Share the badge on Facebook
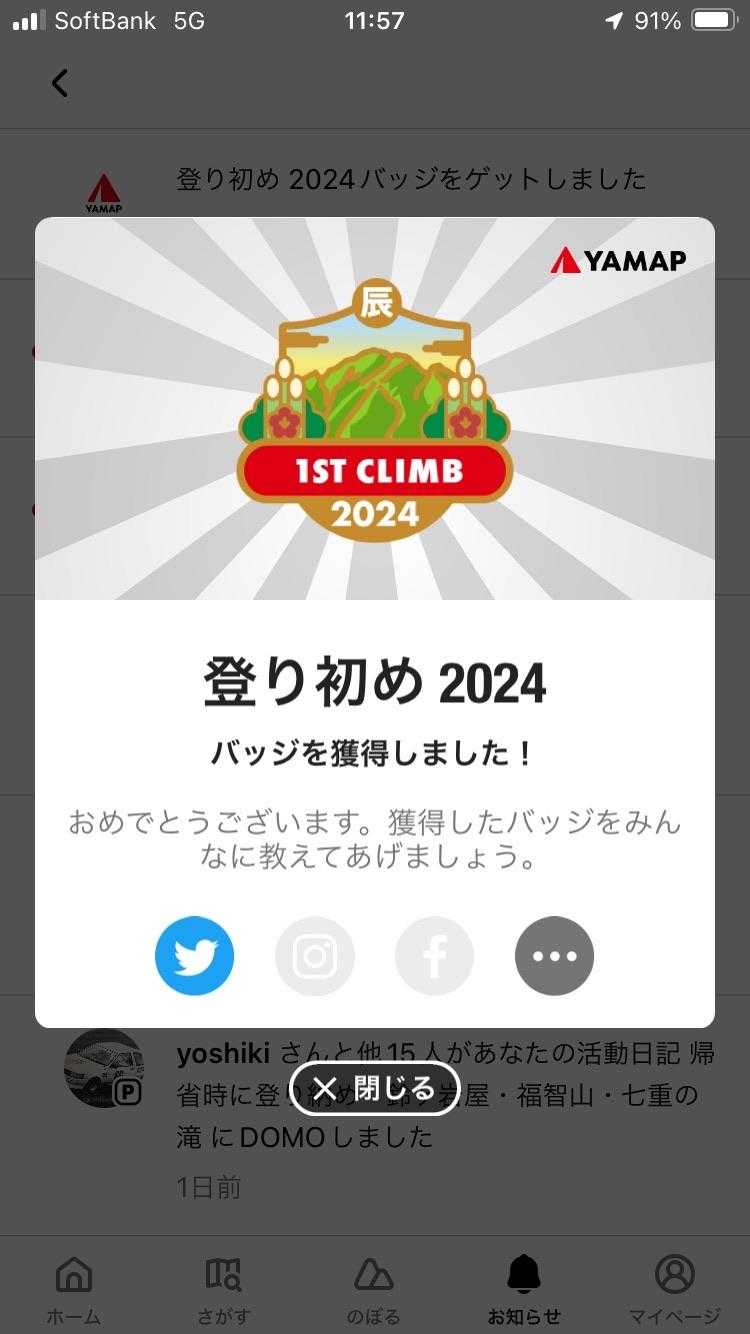The image size is (750, 1334). (x=434, y=956)
